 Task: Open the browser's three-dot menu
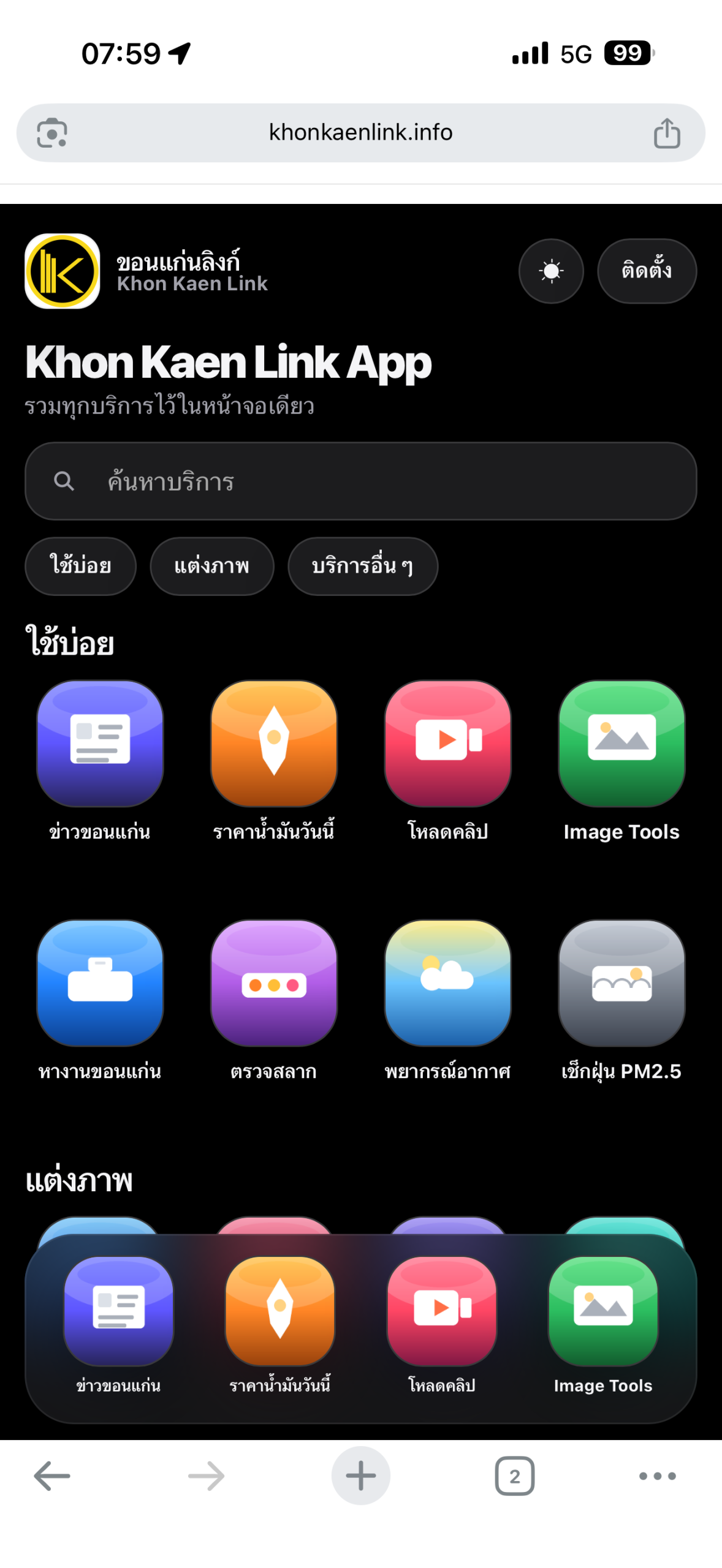click(657, 1476)
